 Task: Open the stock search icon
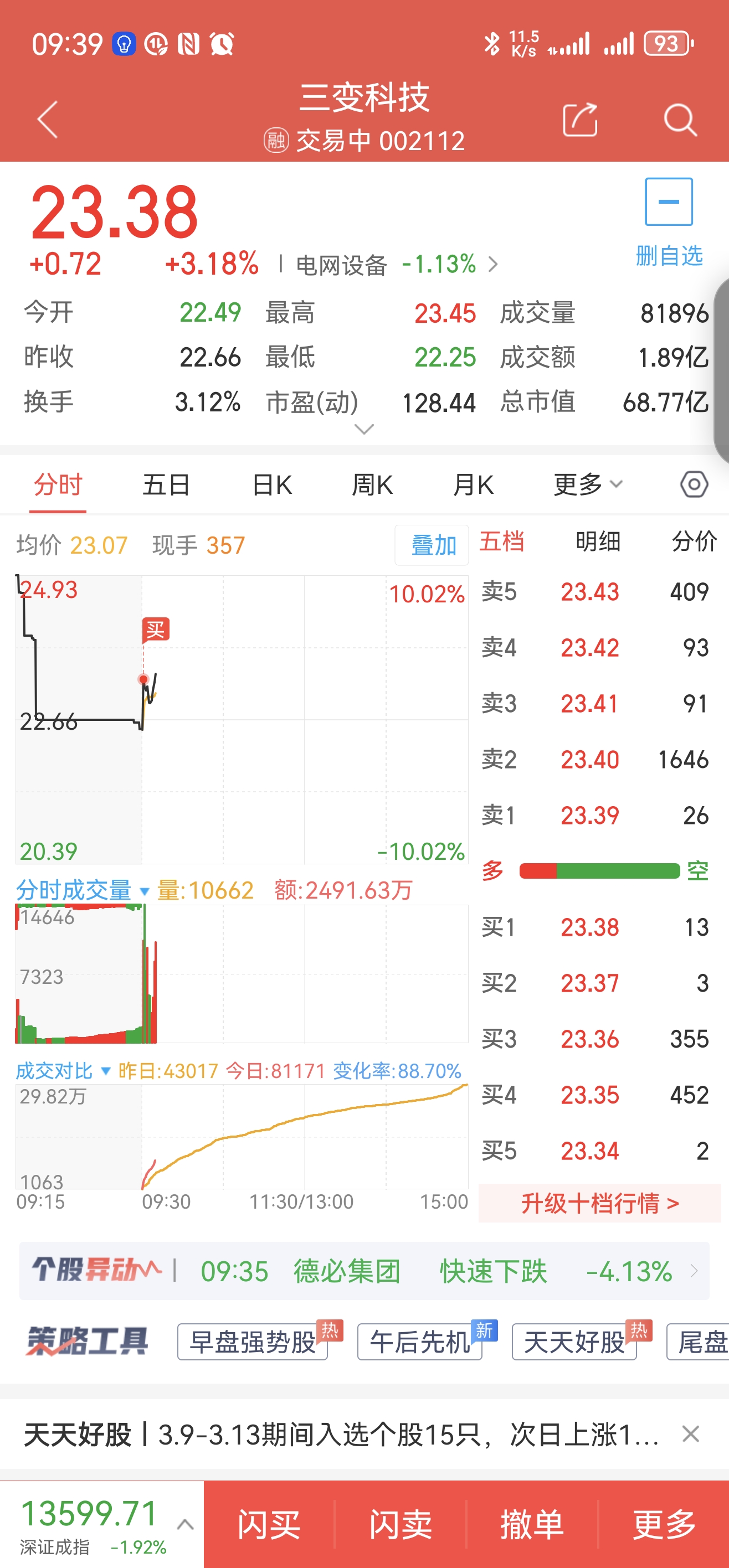click(x=680, y=120)
